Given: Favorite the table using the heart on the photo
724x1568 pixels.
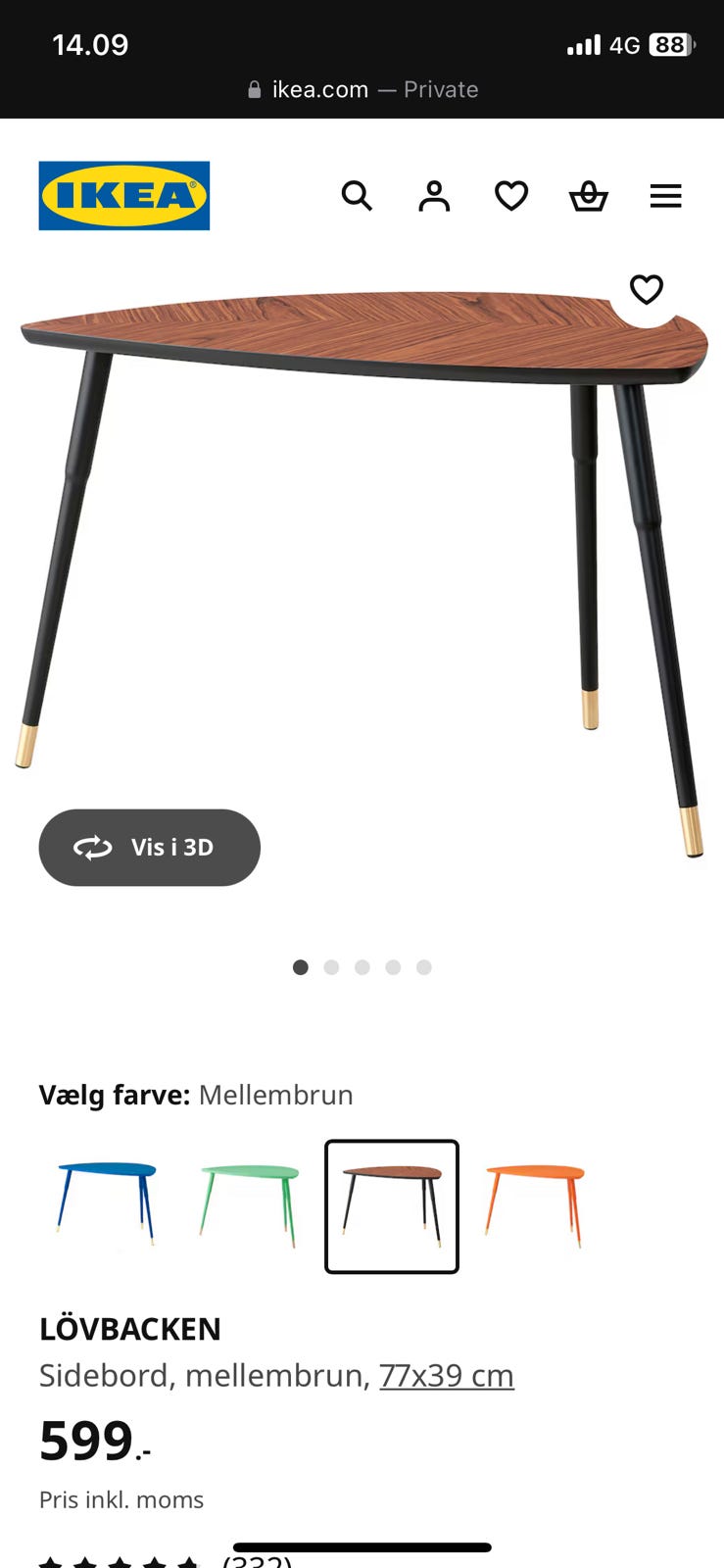Looking at the screenshot, I should click(646, 290).
